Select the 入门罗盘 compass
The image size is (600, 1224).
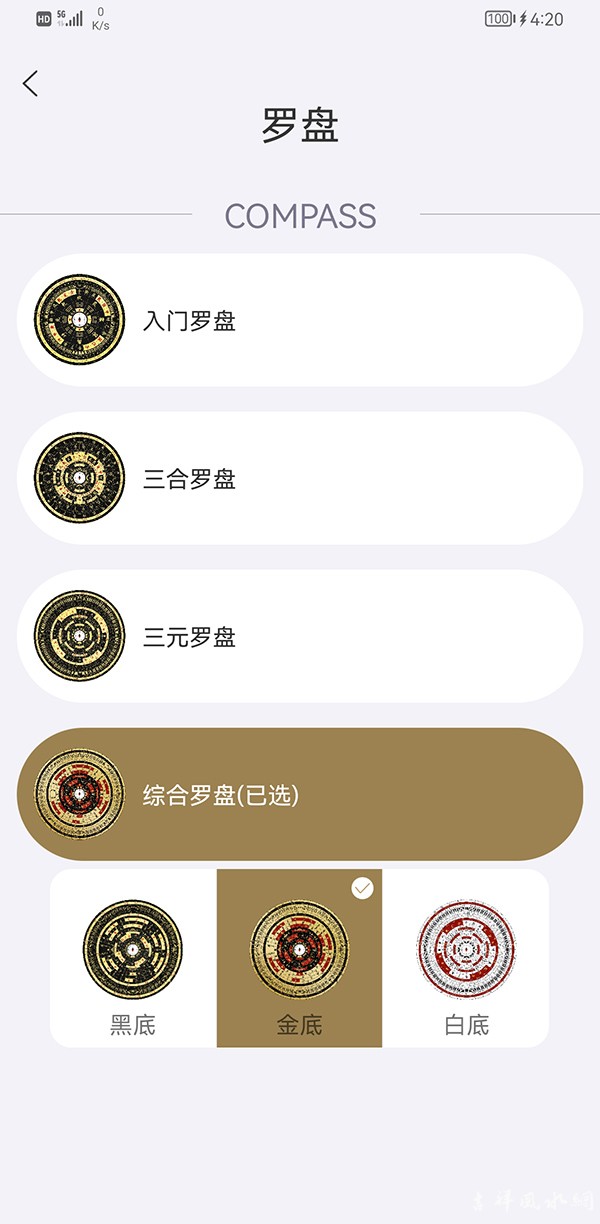coord(300,320)
